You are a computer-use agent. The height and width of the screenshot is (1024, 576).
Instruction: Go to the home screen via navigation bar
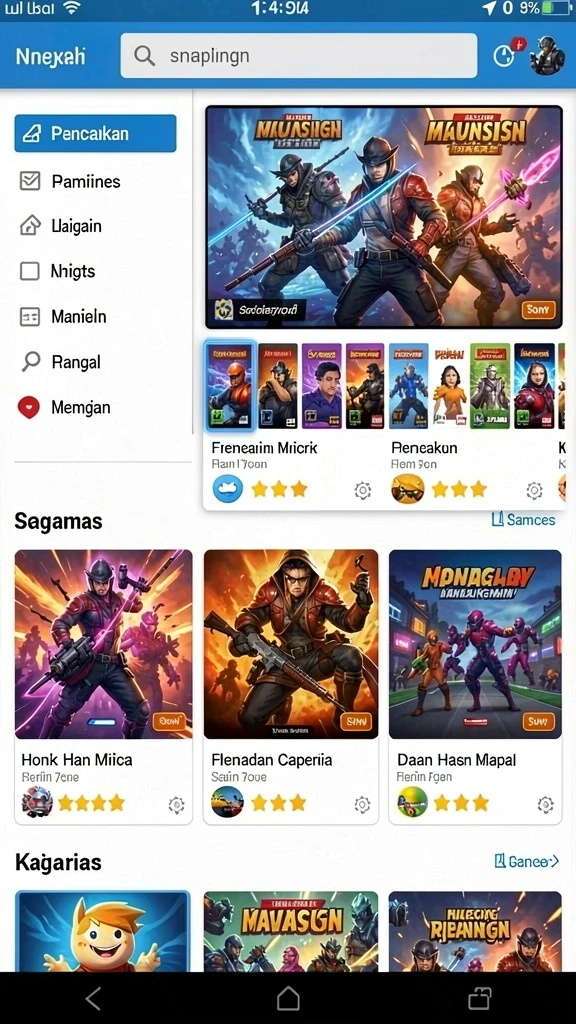click(x=288, y=999)
